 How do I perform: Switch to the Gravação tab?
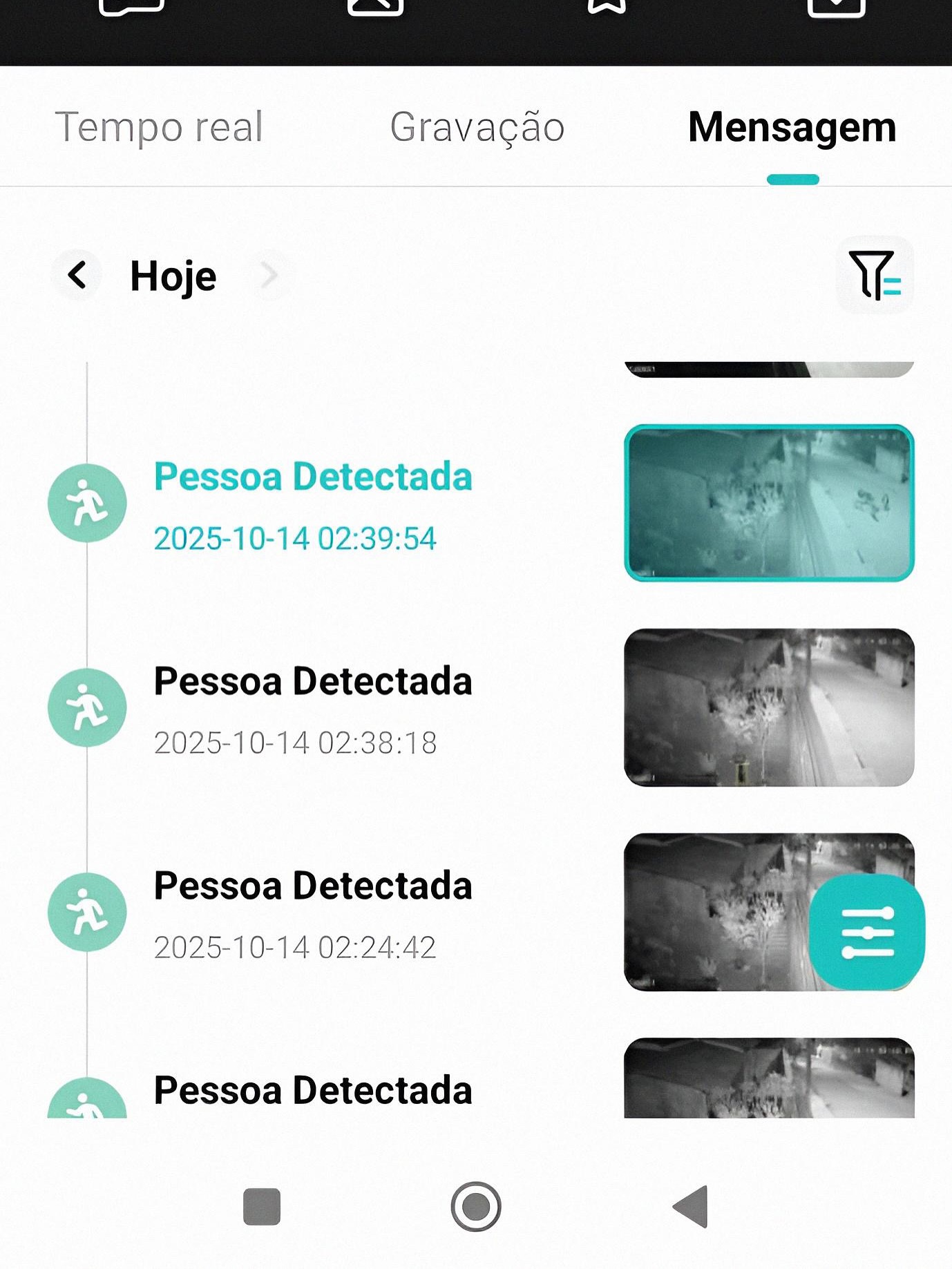[x=477, y=127]
